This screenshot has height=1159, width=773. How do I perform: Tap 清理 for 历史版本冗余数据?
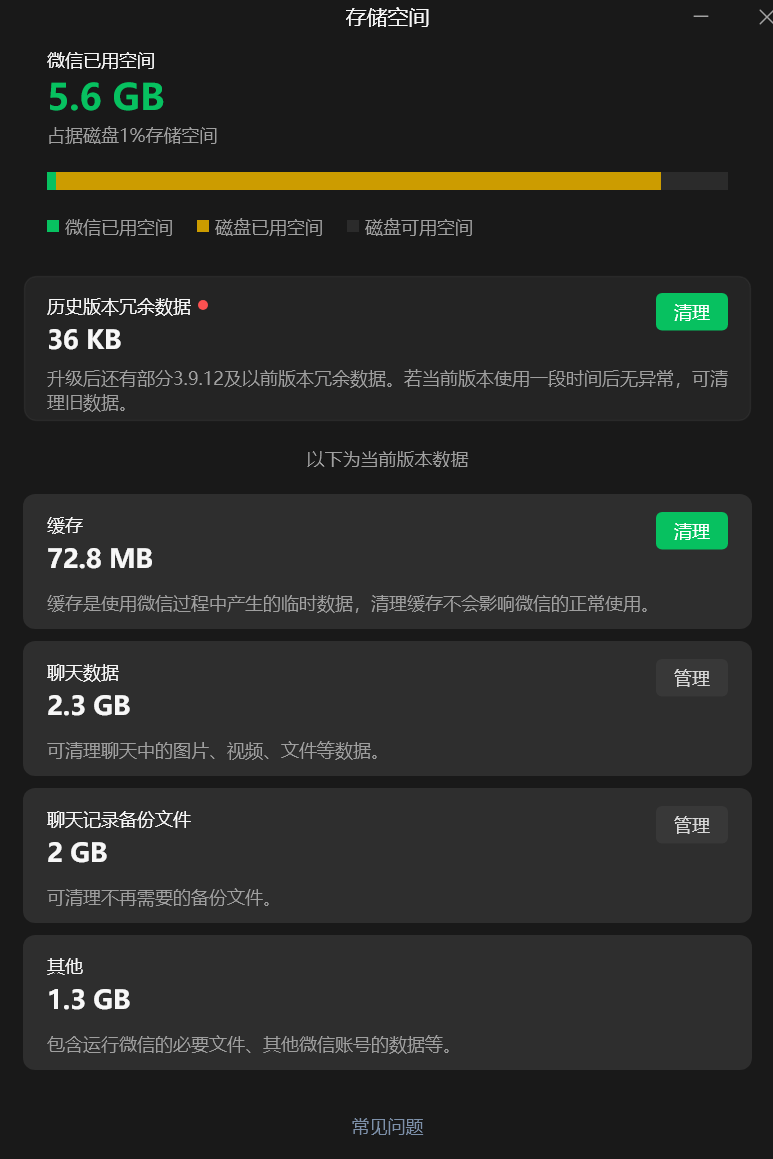(x=692, y=312)
